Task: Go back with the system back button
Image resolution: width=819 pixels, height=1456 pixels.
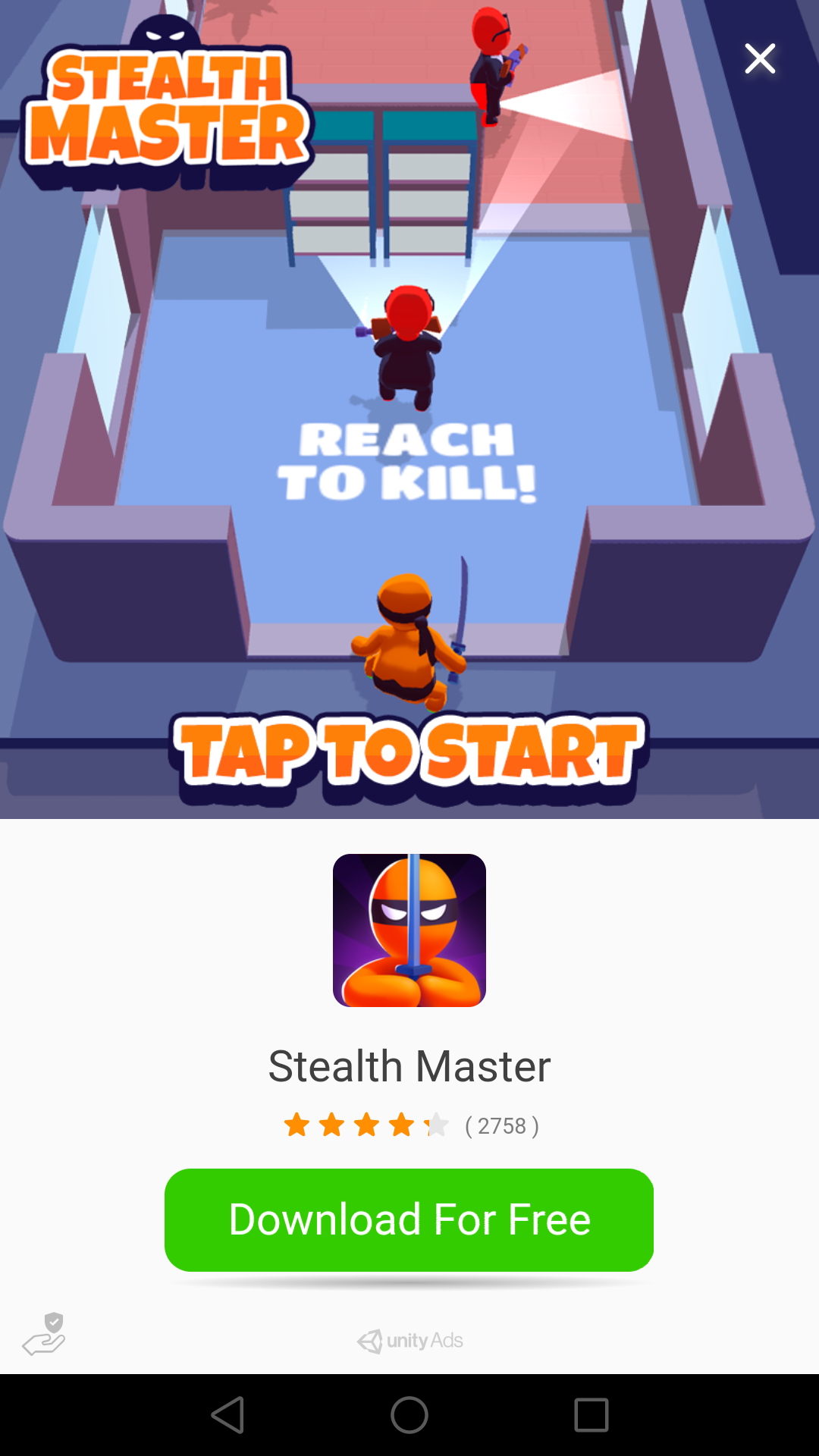Action: pyautogui.click(x=227, y=1415)
